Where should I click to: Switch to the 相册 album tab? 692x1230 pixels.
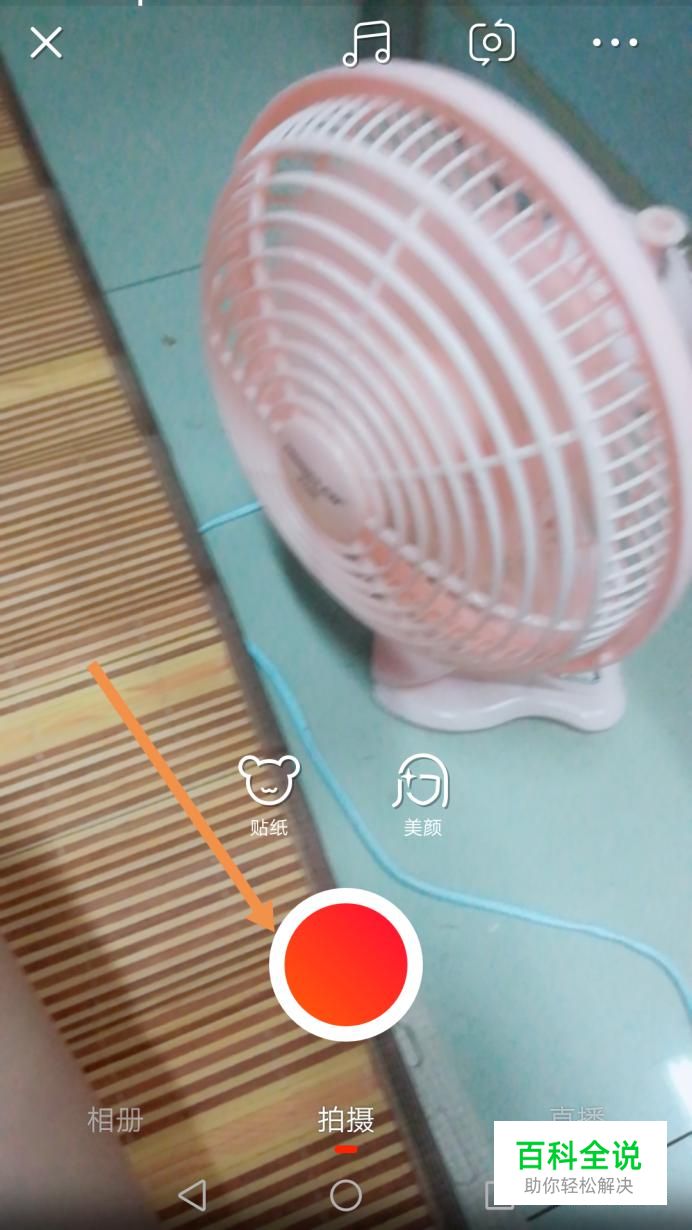pyautogui.click(x=115, y=1120)
